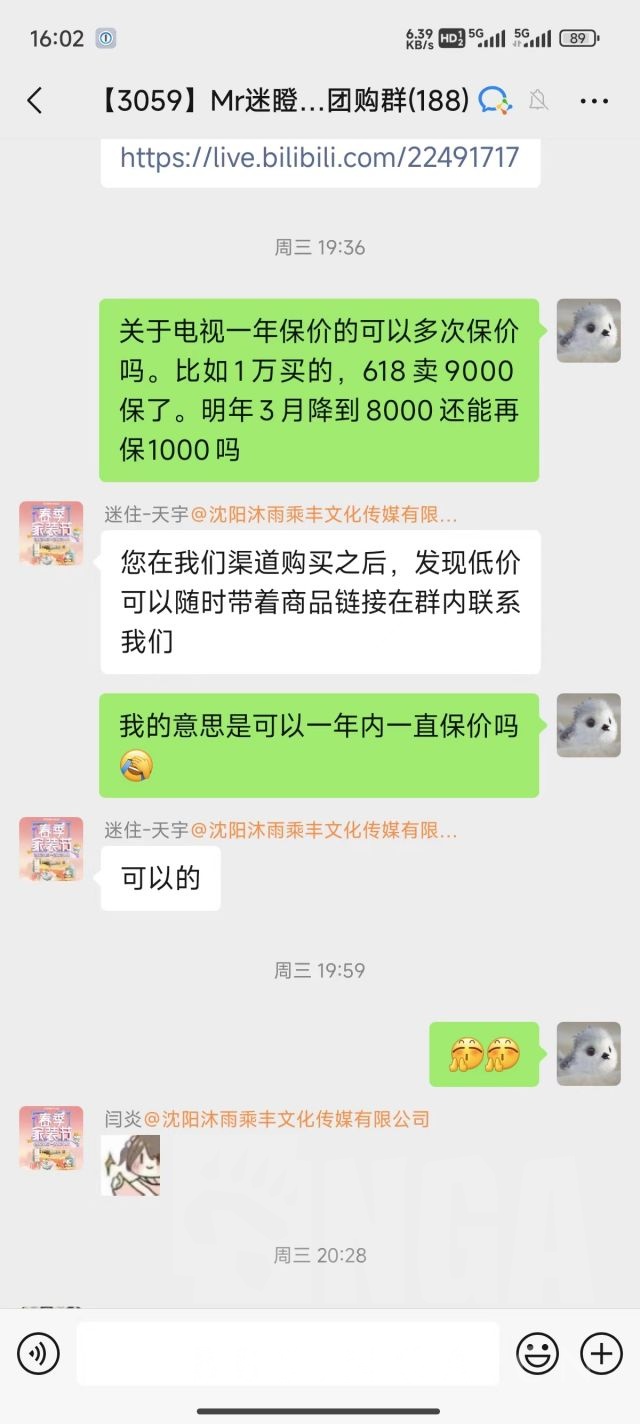Open 迷住-天宇's avatar above 可以的
Viewport: 640px width, 1424px height.
pyautogui.click(x=51, y=849)
